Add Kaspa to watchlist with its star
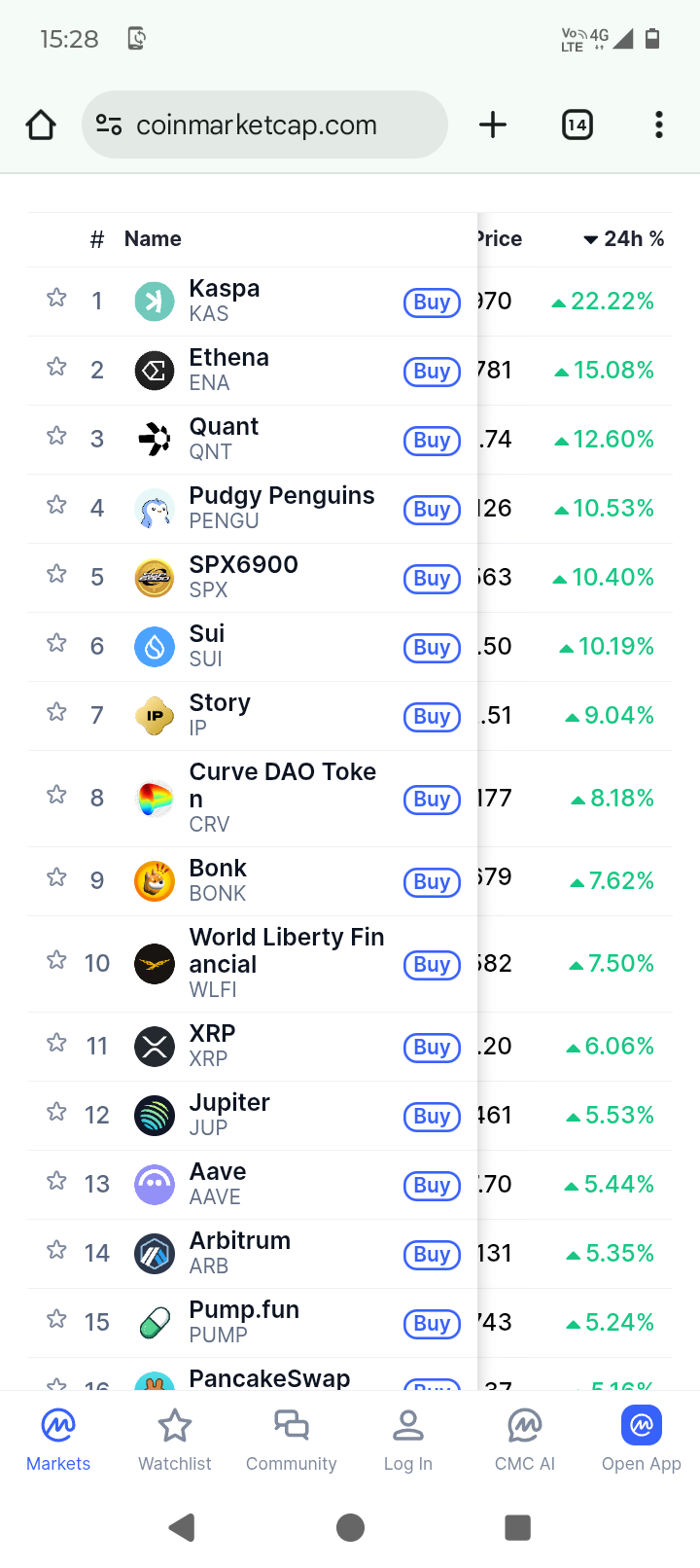 coord(56,298)
